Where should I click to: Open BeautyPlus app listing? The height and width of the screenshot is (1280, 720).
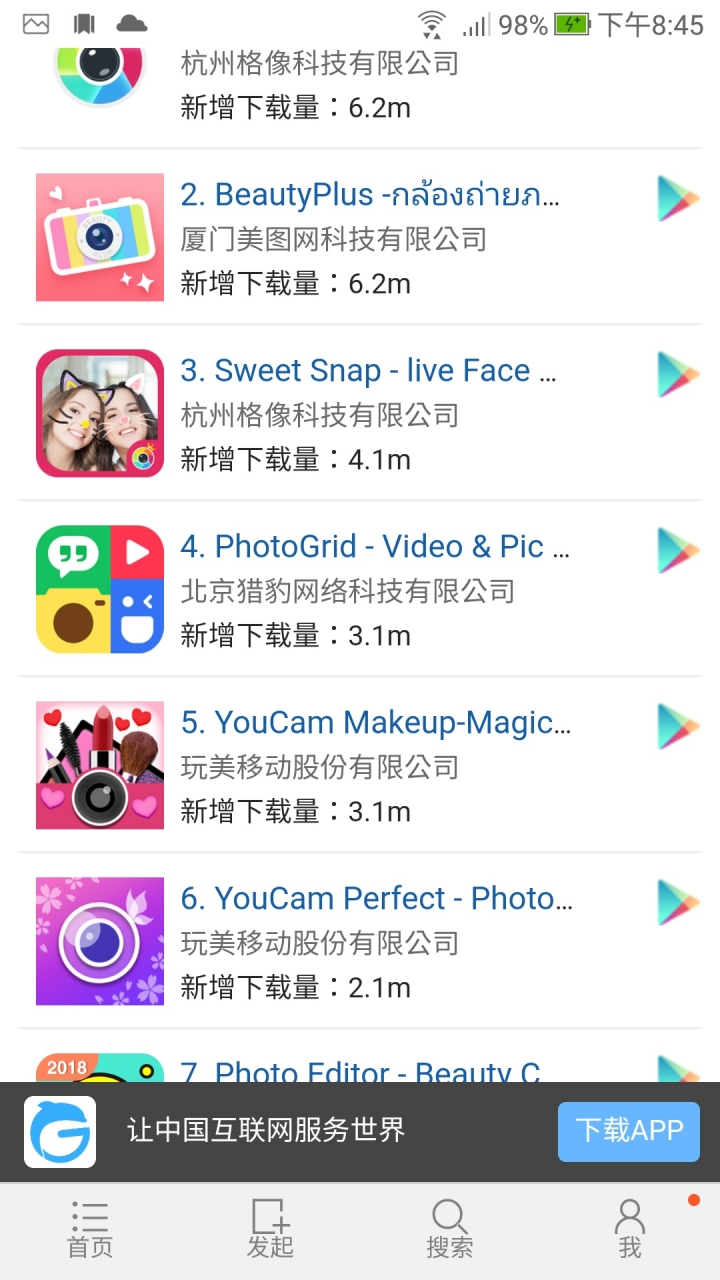click(370, 195)
